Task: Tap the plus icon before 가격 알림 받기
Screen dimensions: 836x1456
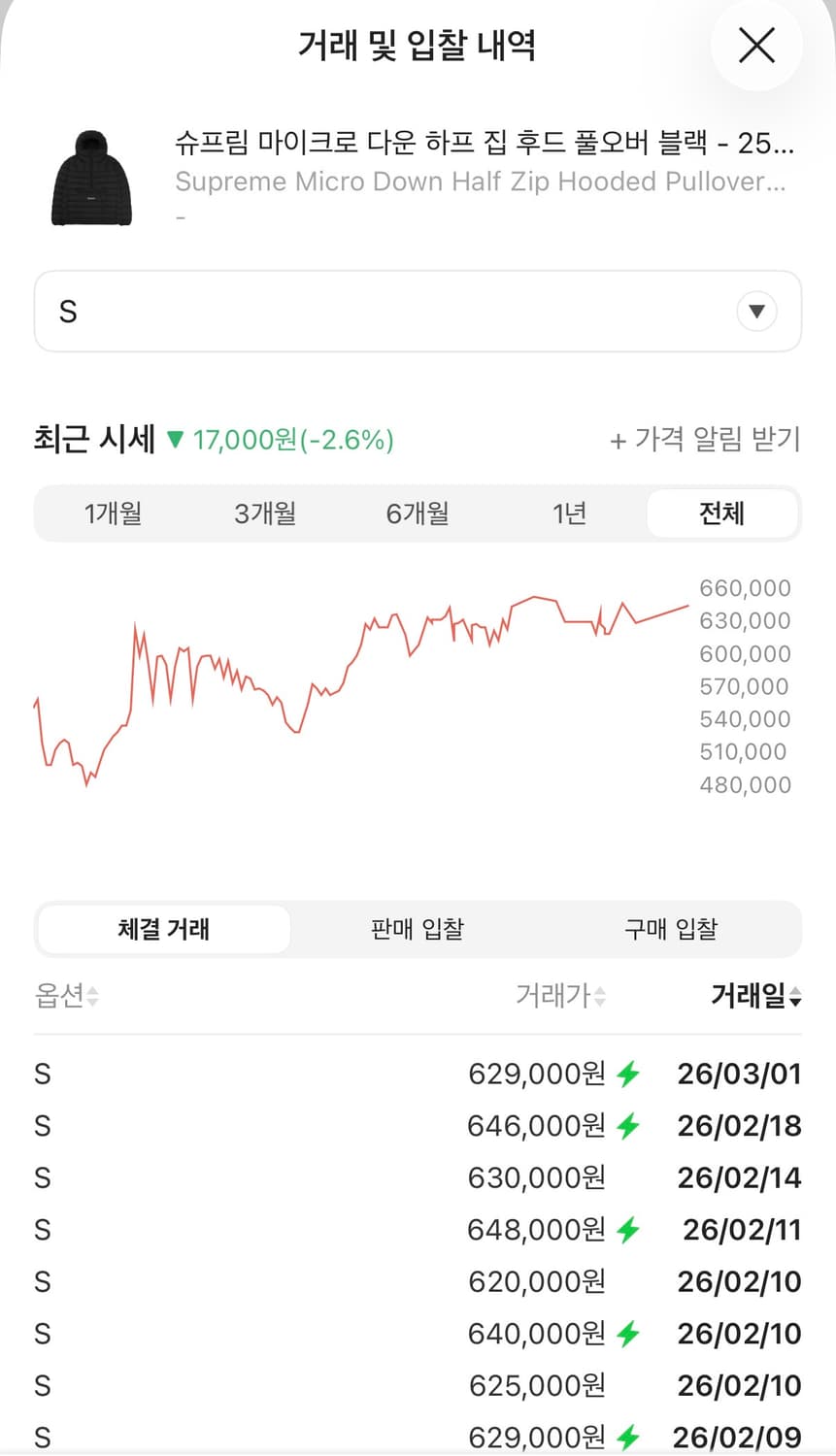Action: tap(618, 439)
